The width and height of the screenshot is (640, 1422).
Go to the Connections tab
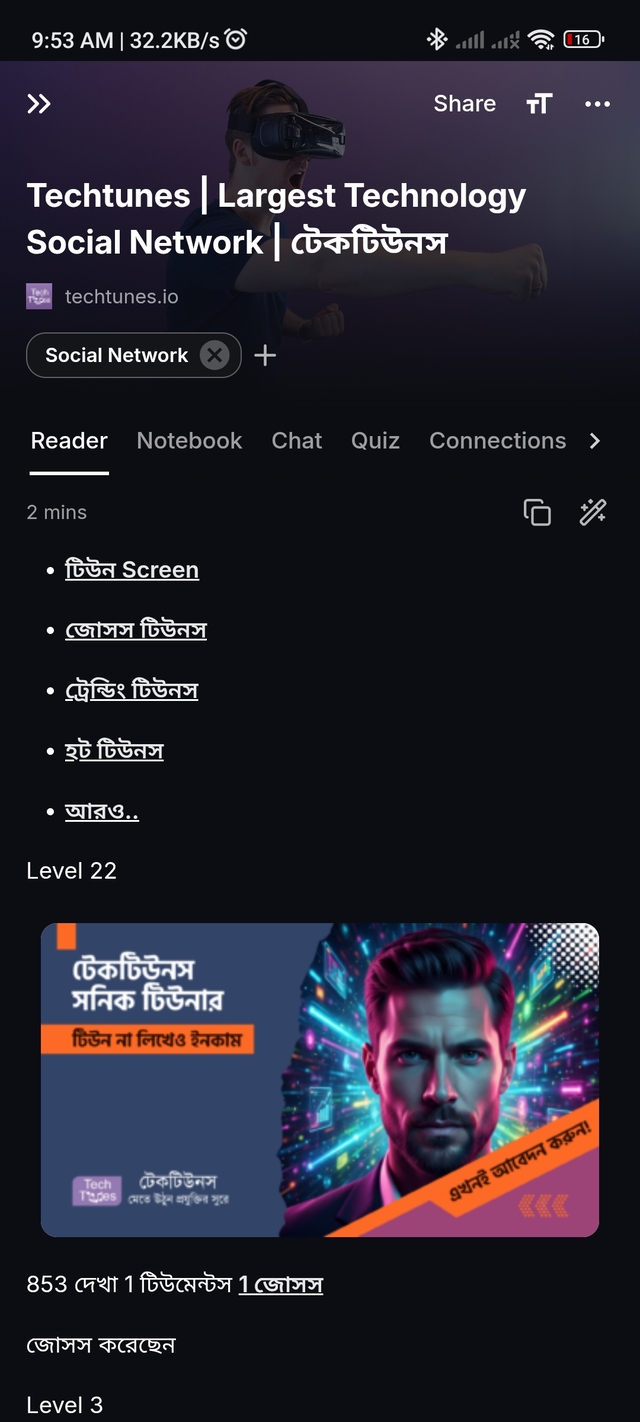(x=497, y=441)
